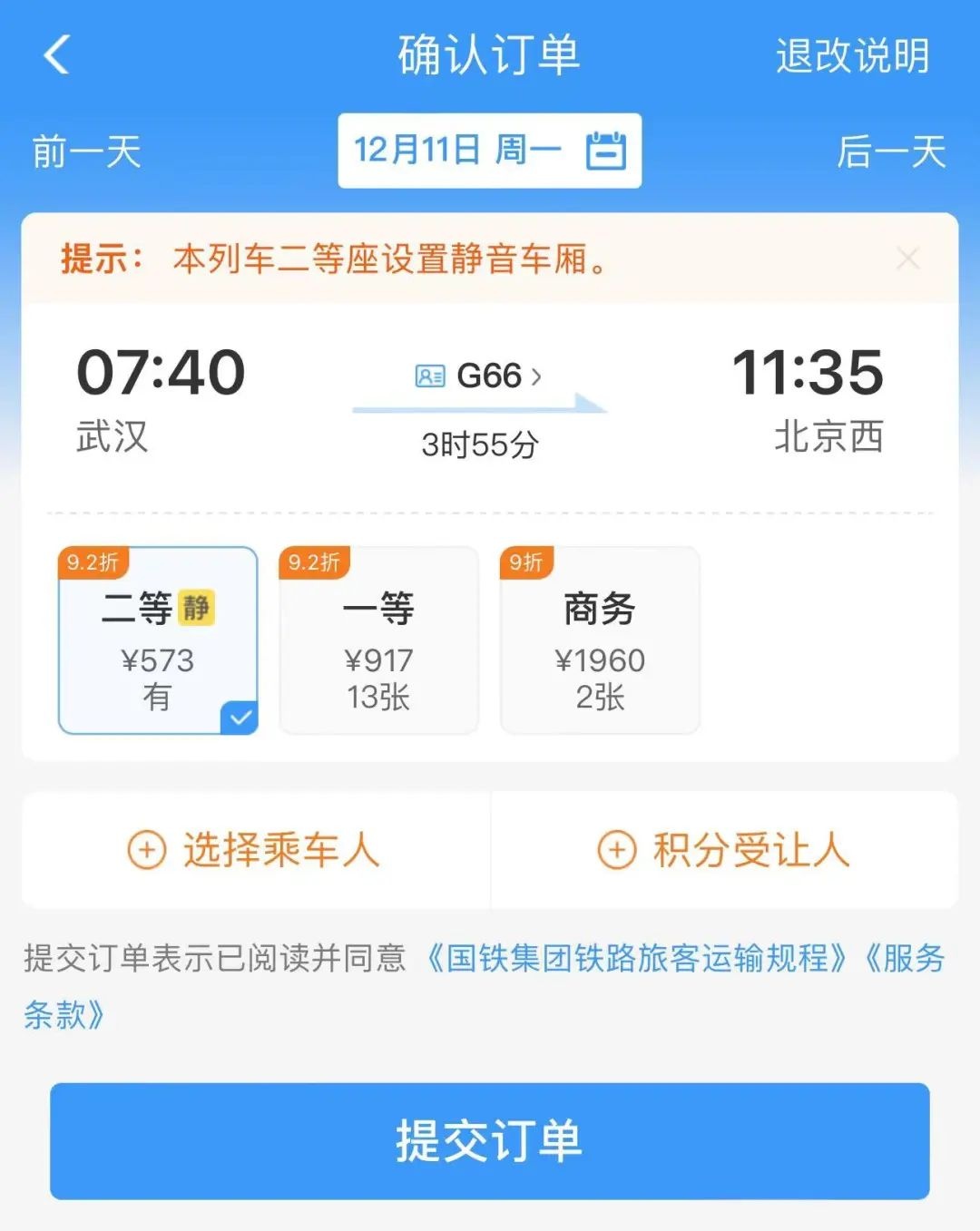The width and height of the screenshot is (980, 1231).
Task: Tap the 提交订单 submit order button
Action: tap(490, 1138)
